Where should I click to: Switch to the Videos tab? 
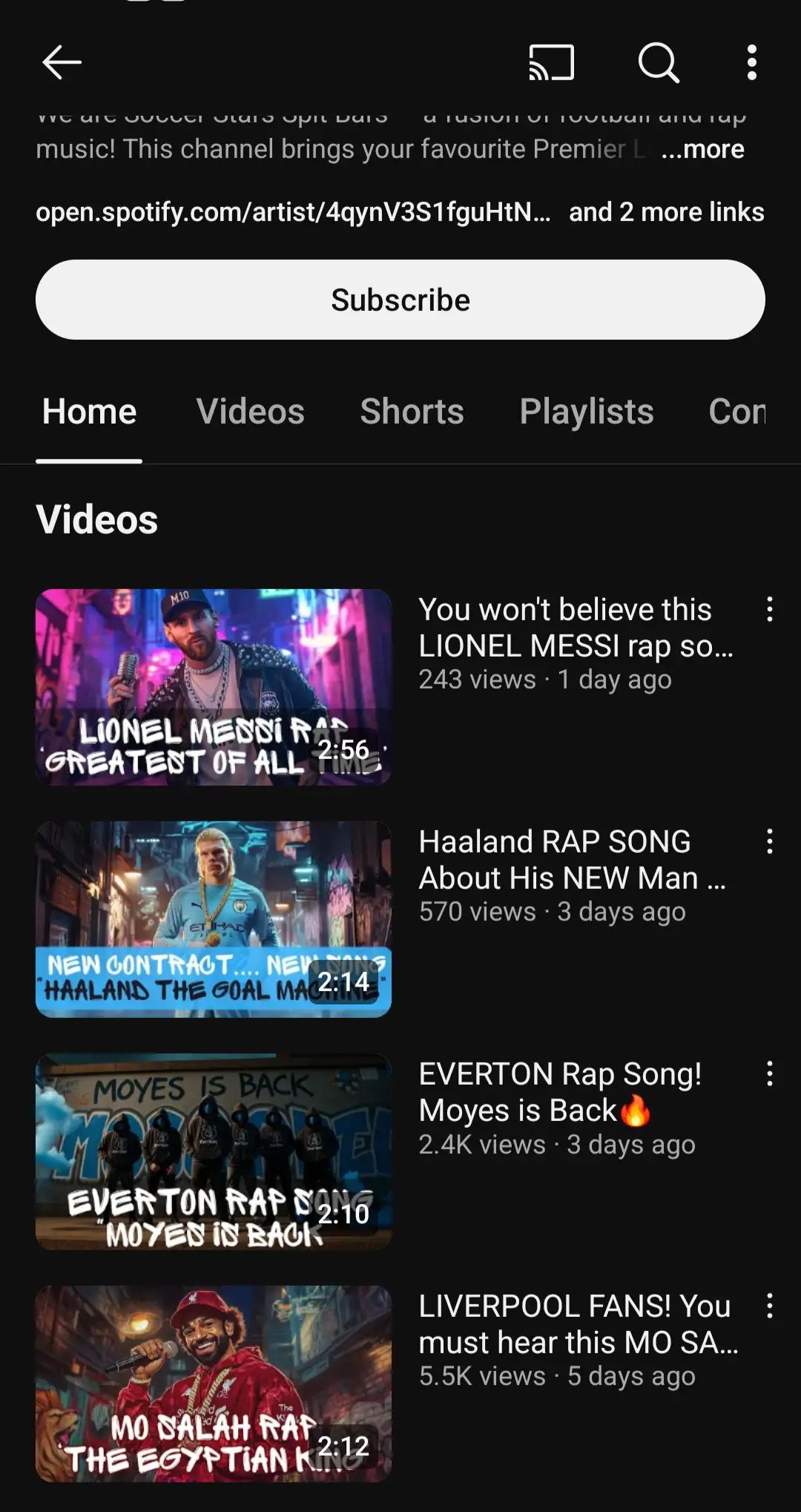(250, 412)
